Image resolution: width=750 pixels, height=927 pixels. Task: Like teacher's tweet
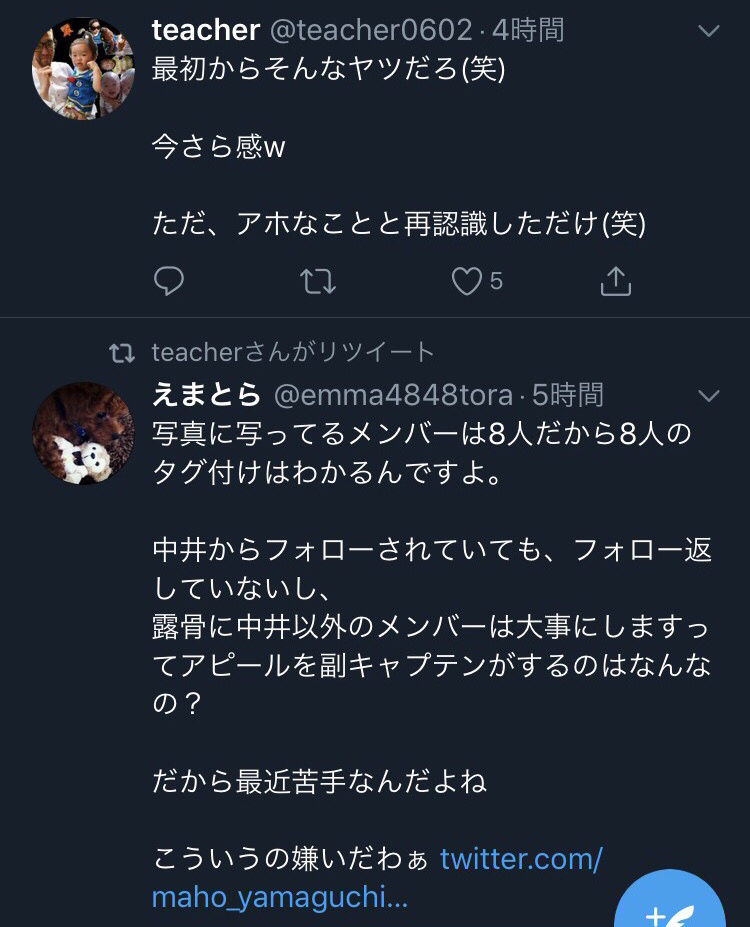(x=467, y=282)
